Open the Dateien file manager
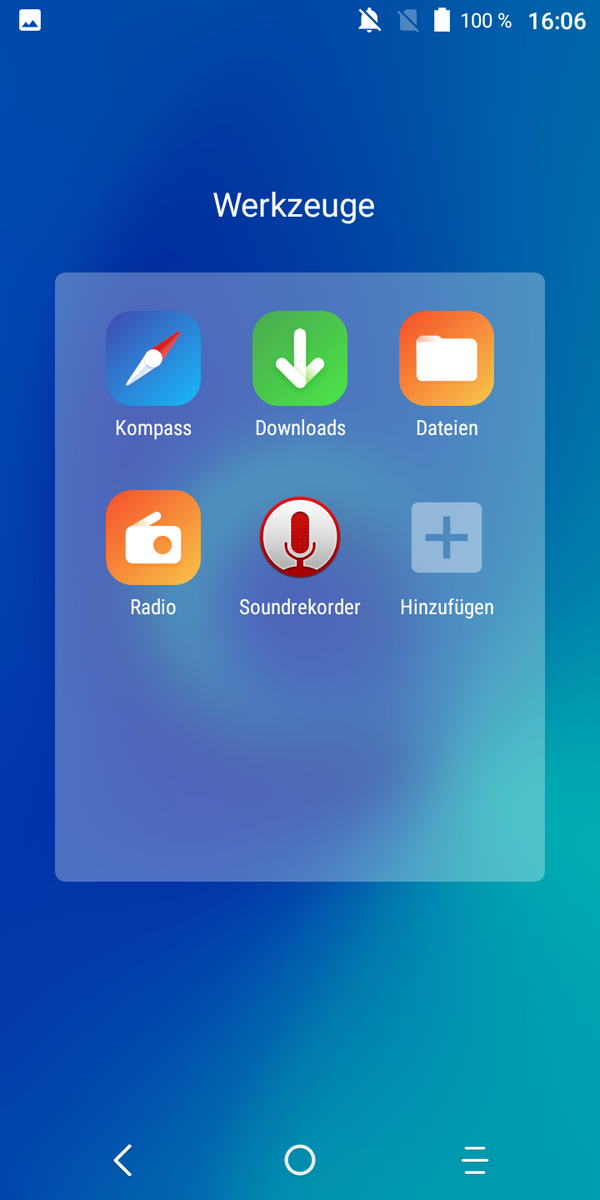This screenshot has height=1200, width=600. pos(446,359)
